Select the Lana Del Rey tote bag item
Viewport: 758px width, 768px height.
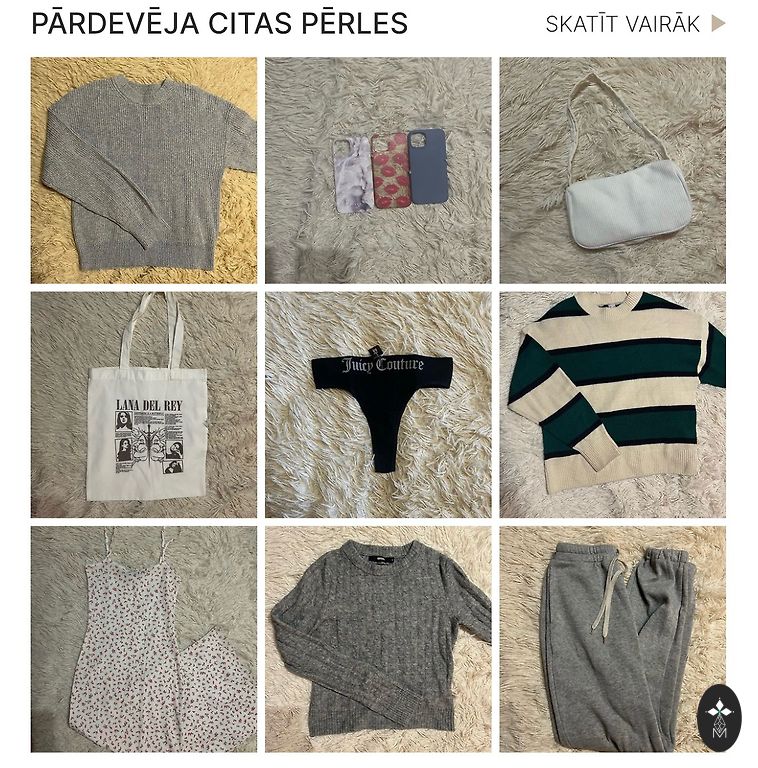click(x=143, y=404)
